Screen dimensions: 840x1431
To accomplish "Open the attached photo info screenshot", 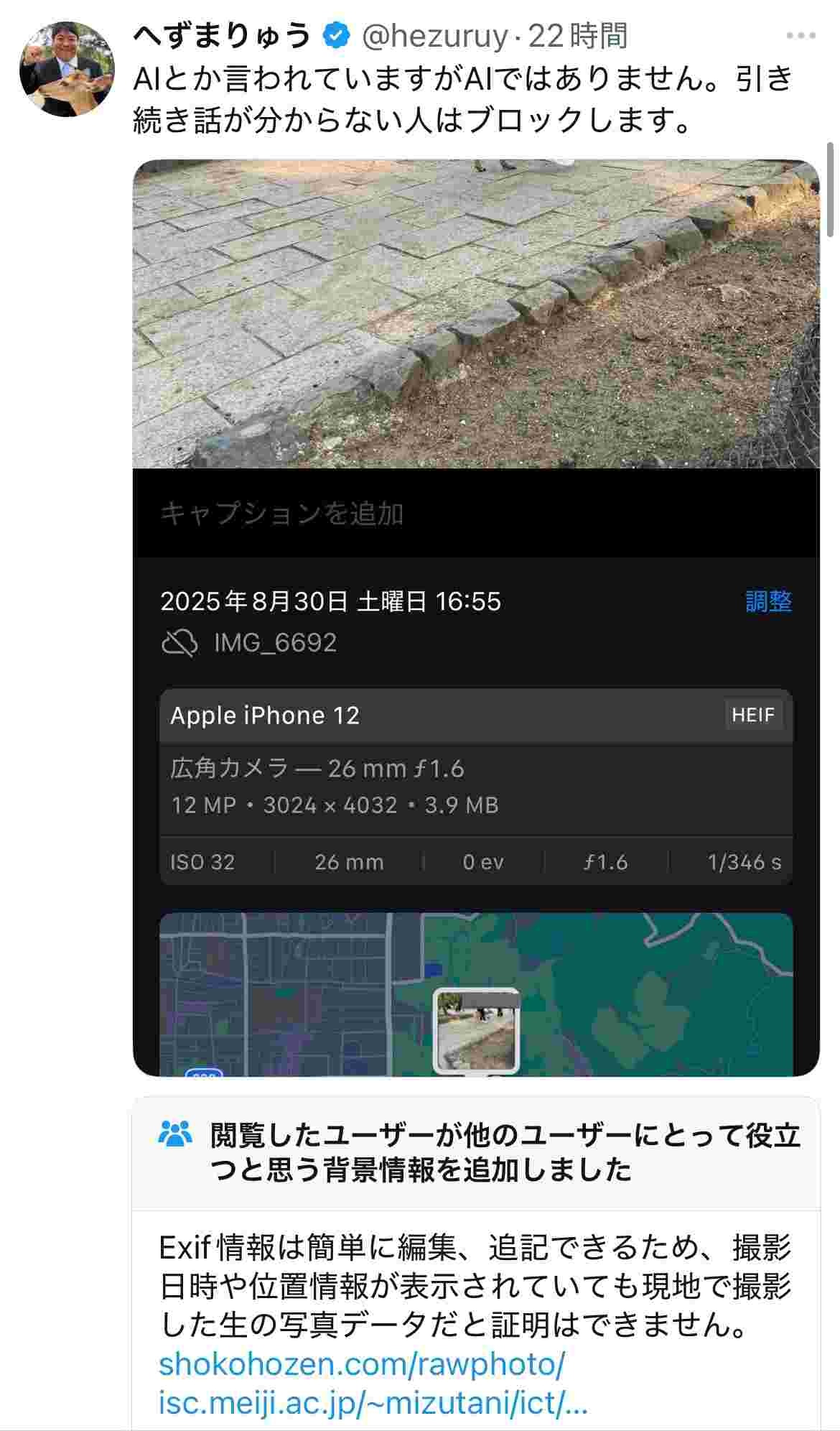I will pyautogui.click(x=475, y=618).
